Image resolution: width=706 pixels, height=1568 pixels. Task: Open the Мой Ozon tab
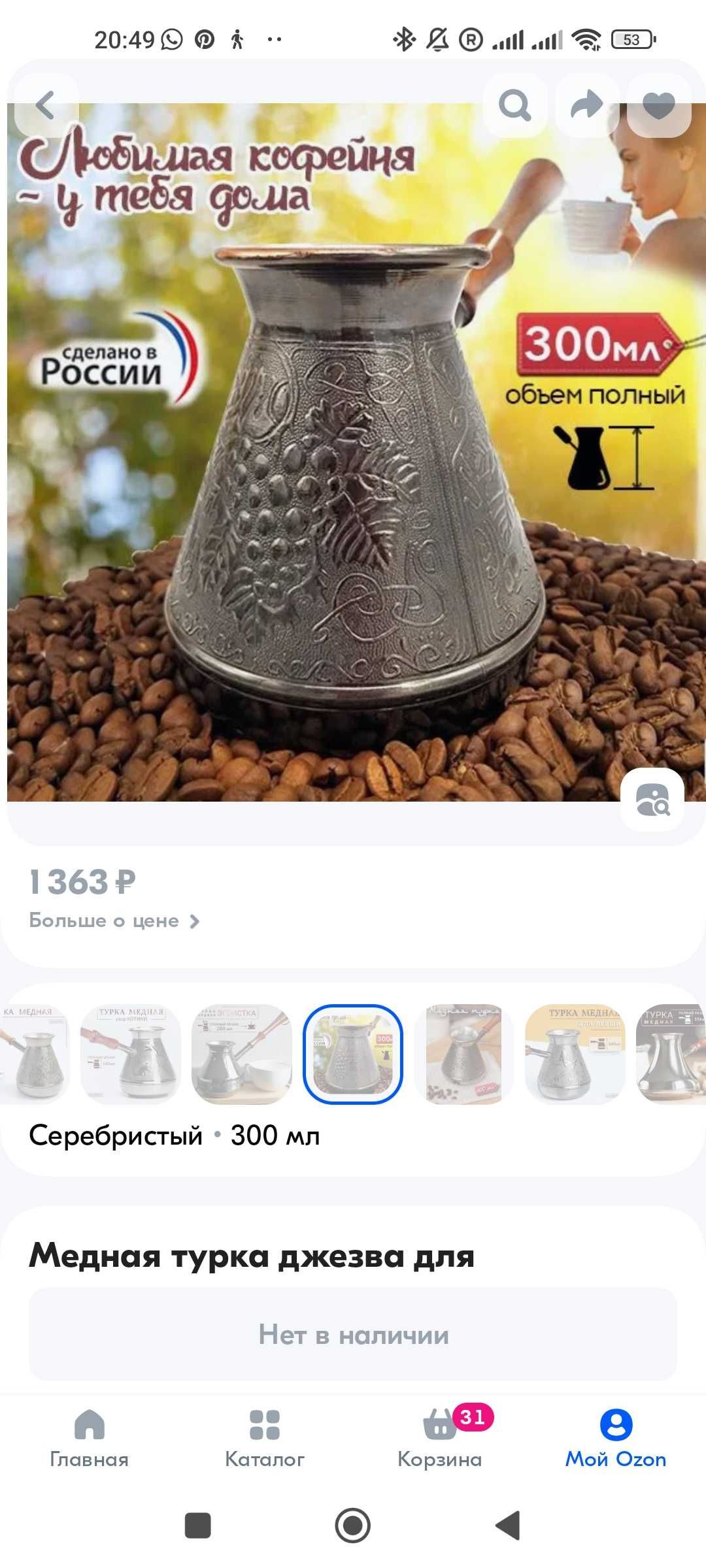[616, 1437]
